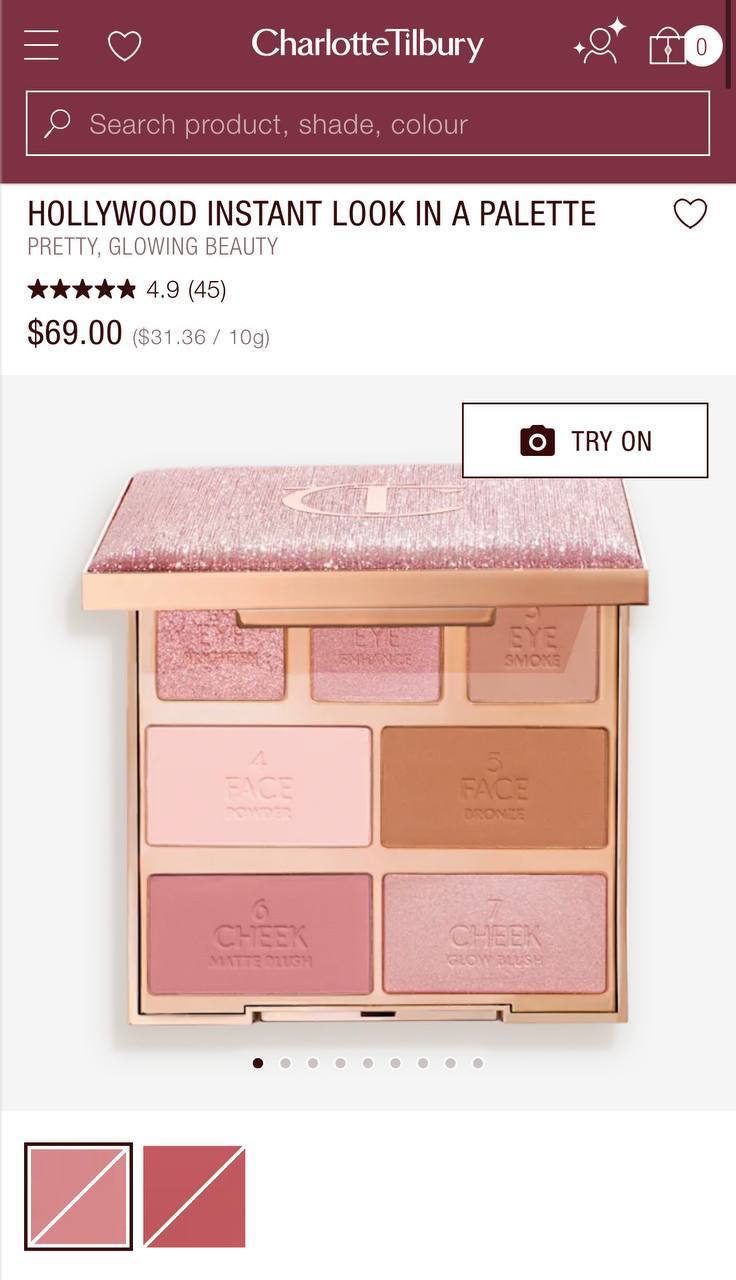Tap the Try On camera button

coord(585,441)
